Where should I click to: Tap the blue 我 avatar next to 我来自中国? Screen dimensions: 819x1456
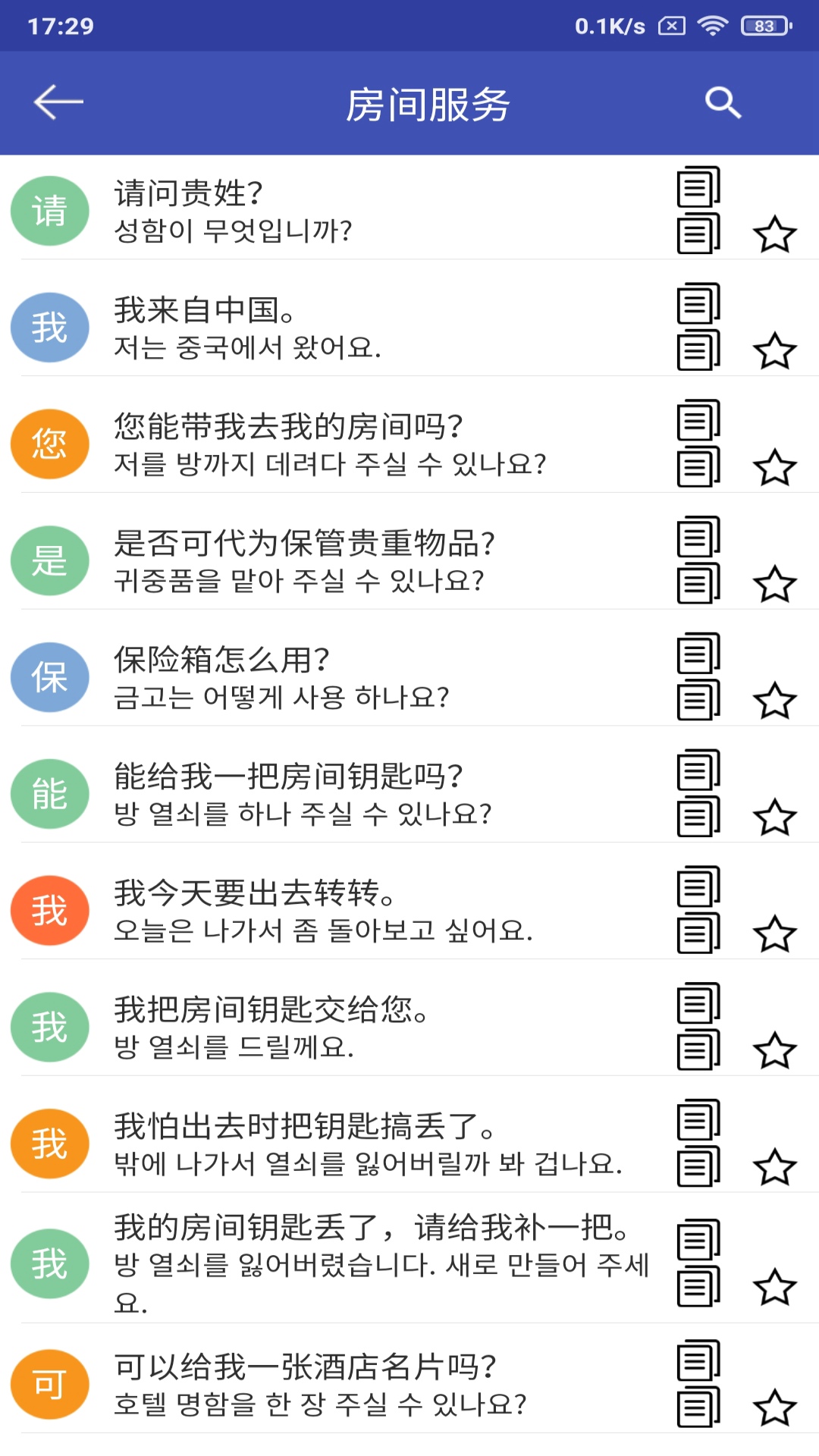pos(49,327)
